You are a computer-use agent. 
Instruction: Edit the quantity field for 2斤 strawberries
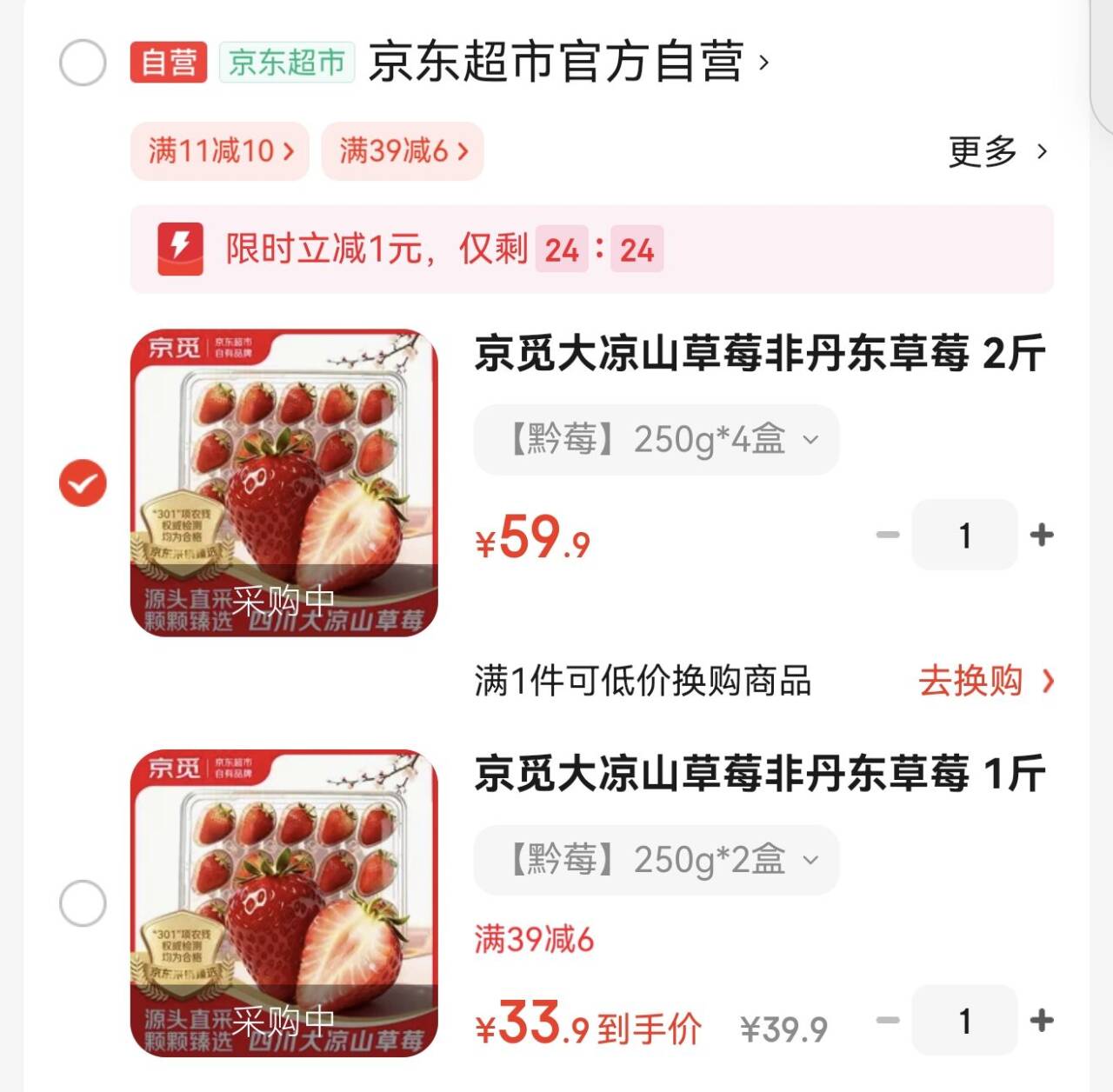click(964, 535)
